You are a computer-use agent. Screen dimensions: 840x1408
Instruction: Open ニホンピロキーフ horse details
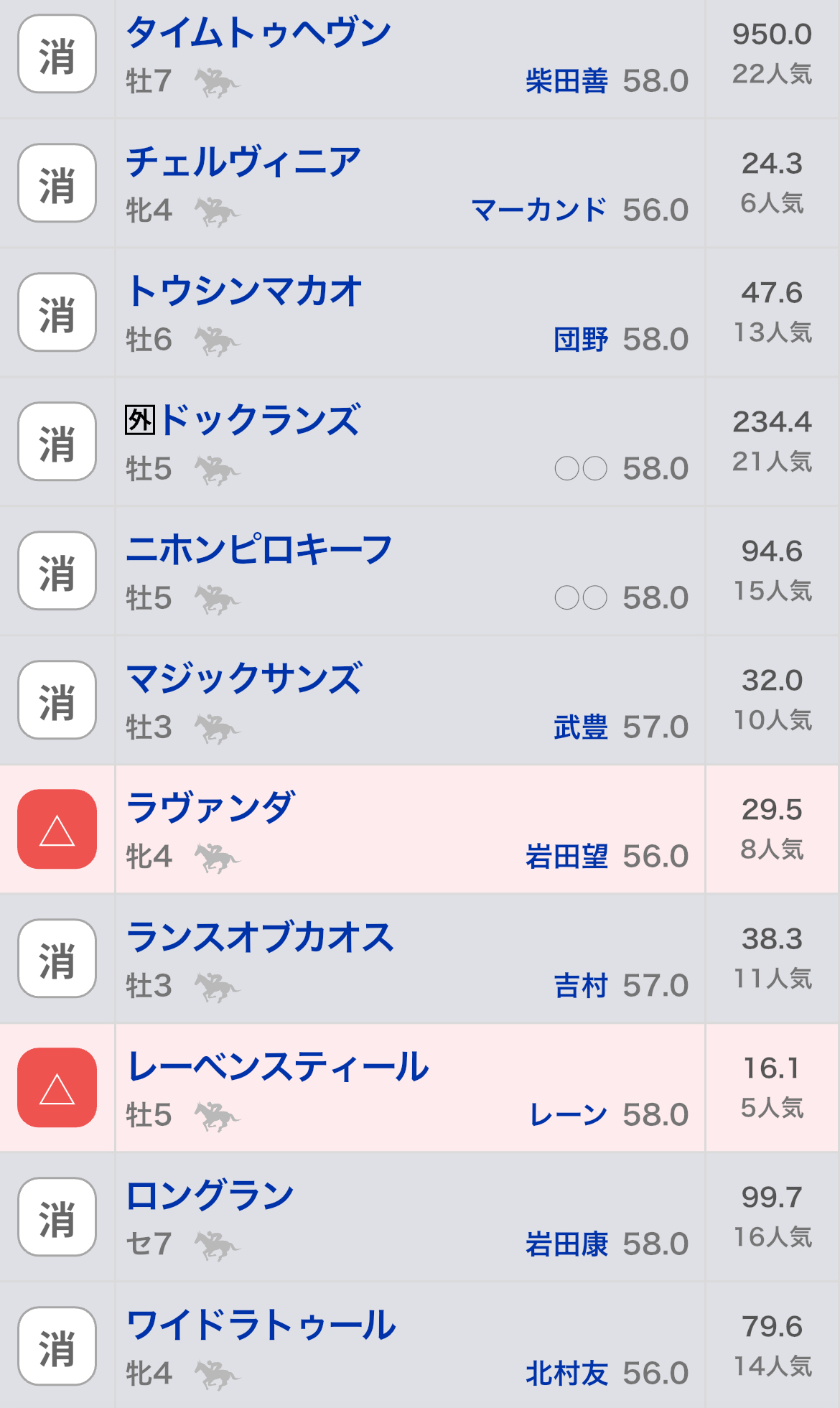tap(258, 549)
